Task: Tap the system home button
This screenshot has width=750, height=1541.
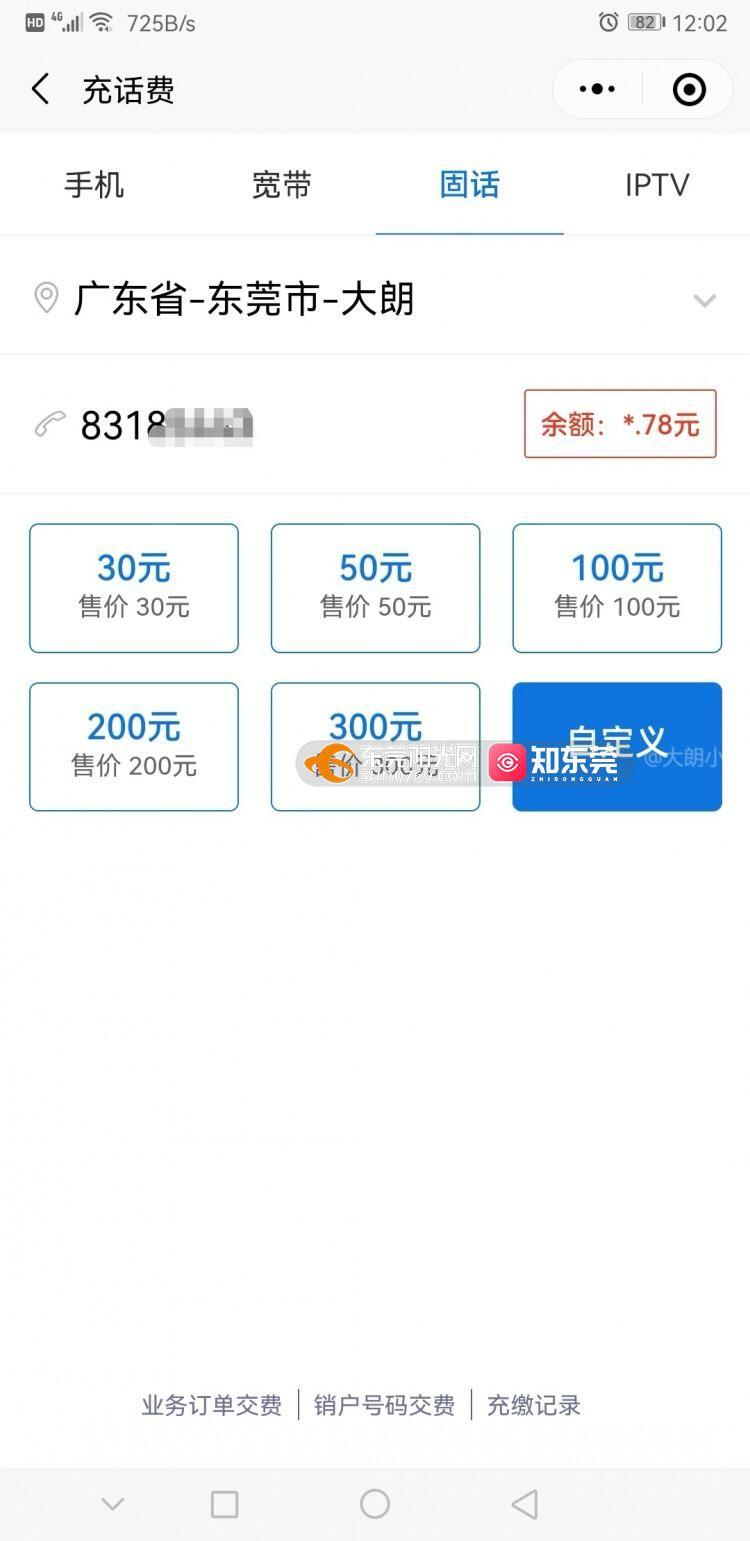Action: (375, 1504)
